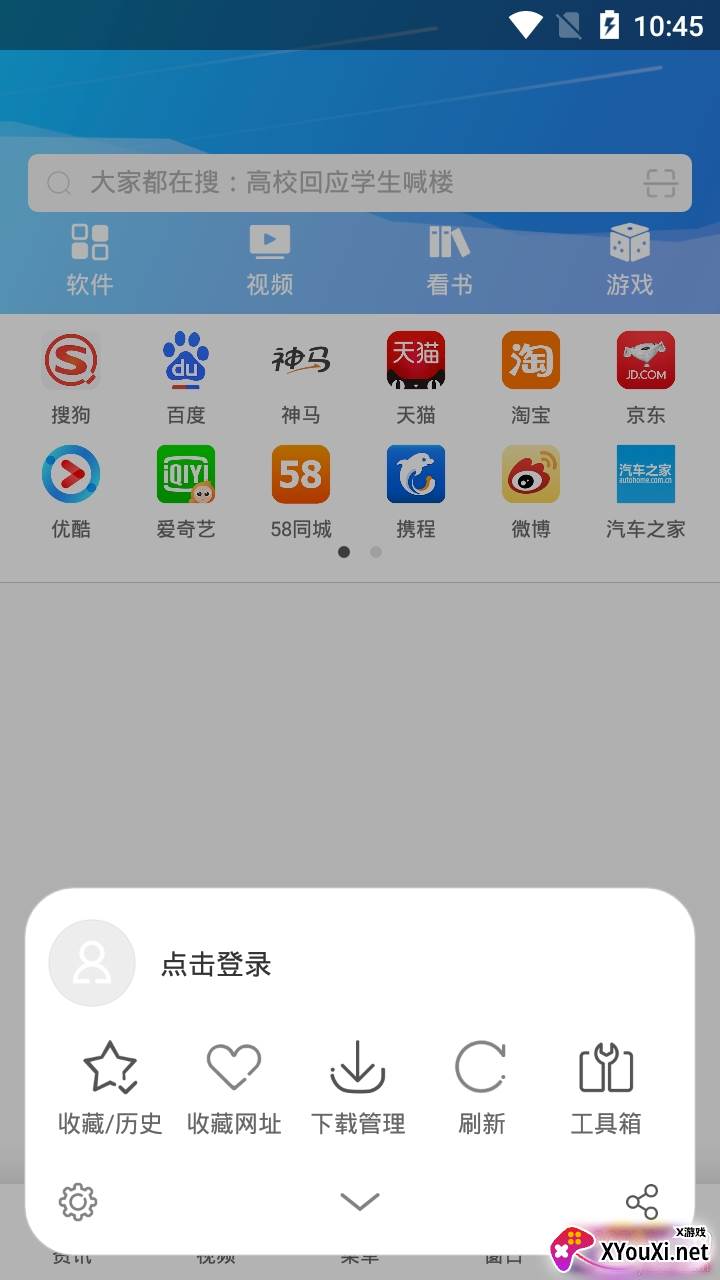720x1280 pixels.
Task: Open 微博 shortcut
Action: pos(531,491)
